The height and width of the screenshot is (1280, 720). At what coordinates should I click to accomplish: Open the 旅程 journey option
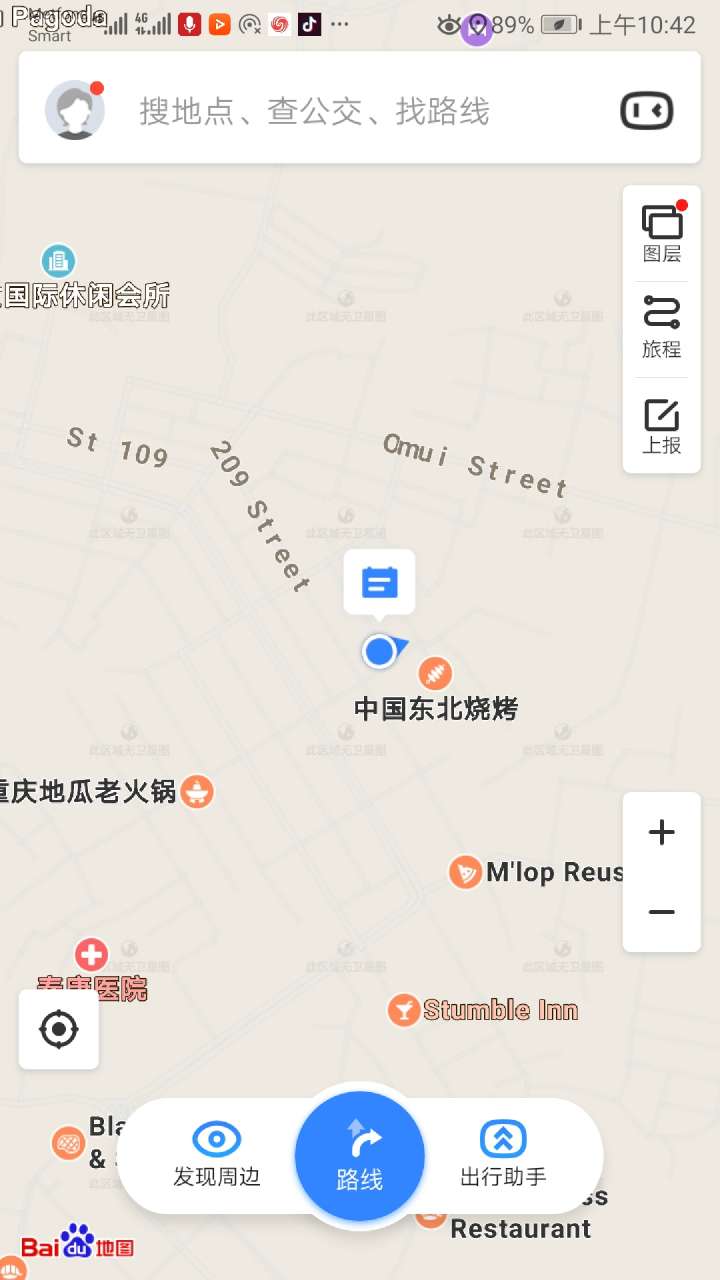[661, 328]
